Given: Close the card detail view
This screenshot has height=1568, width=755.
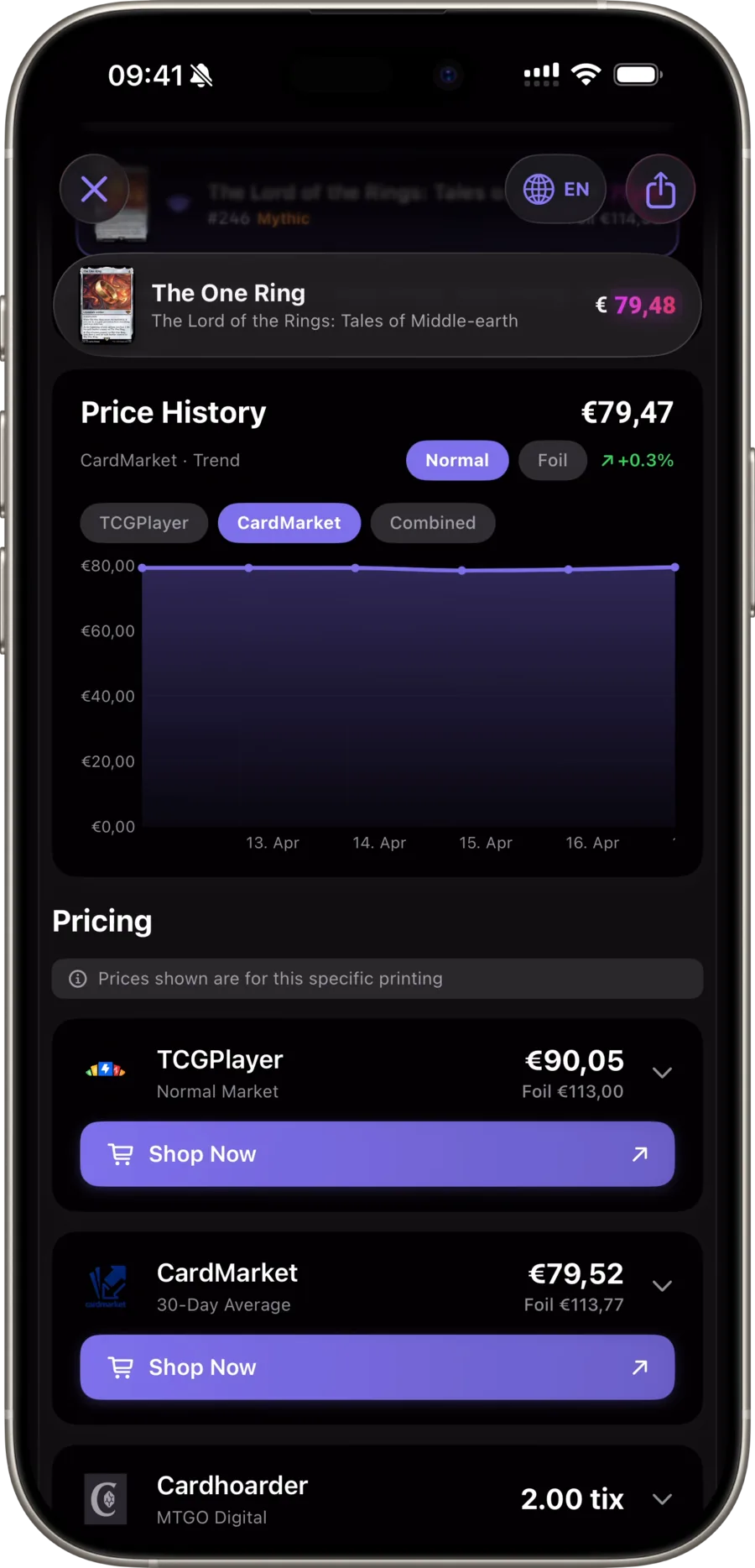Looking at the screenshot, I should (94, 189).
